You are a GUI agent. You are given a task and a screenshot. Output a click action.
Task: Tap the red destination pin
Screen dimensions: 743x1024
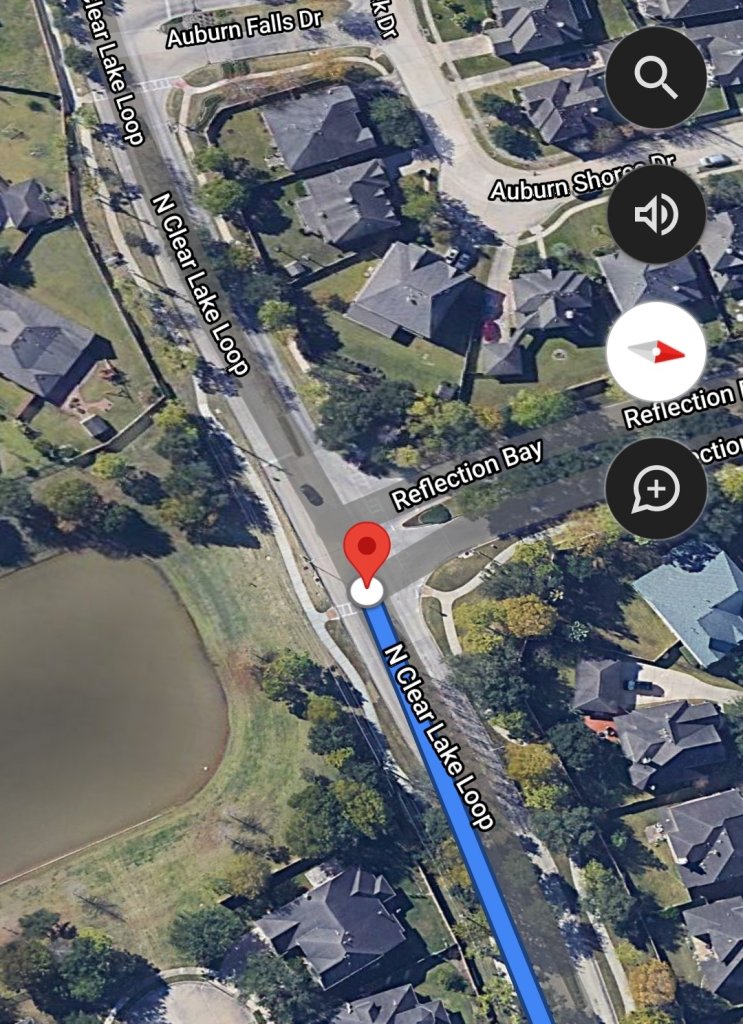[367, 551]
